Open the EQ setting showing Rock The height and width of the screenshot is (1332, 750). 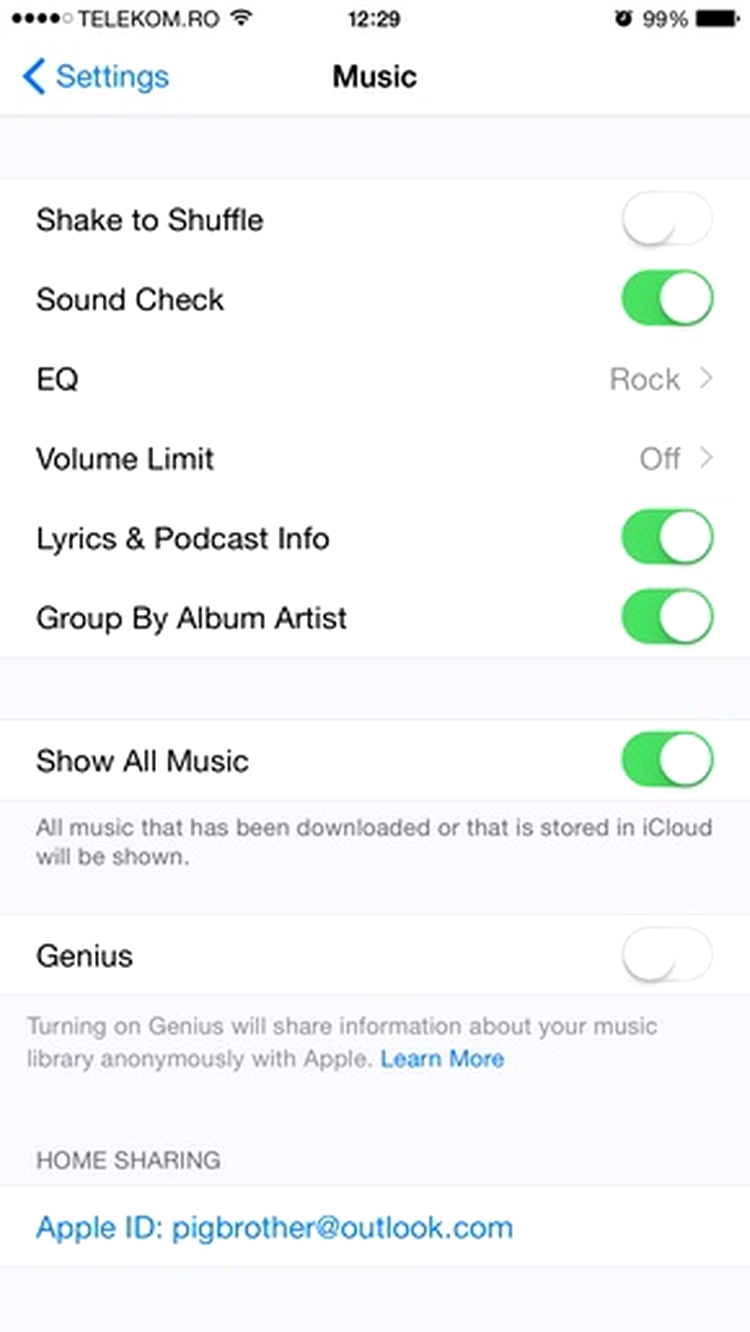375,379
